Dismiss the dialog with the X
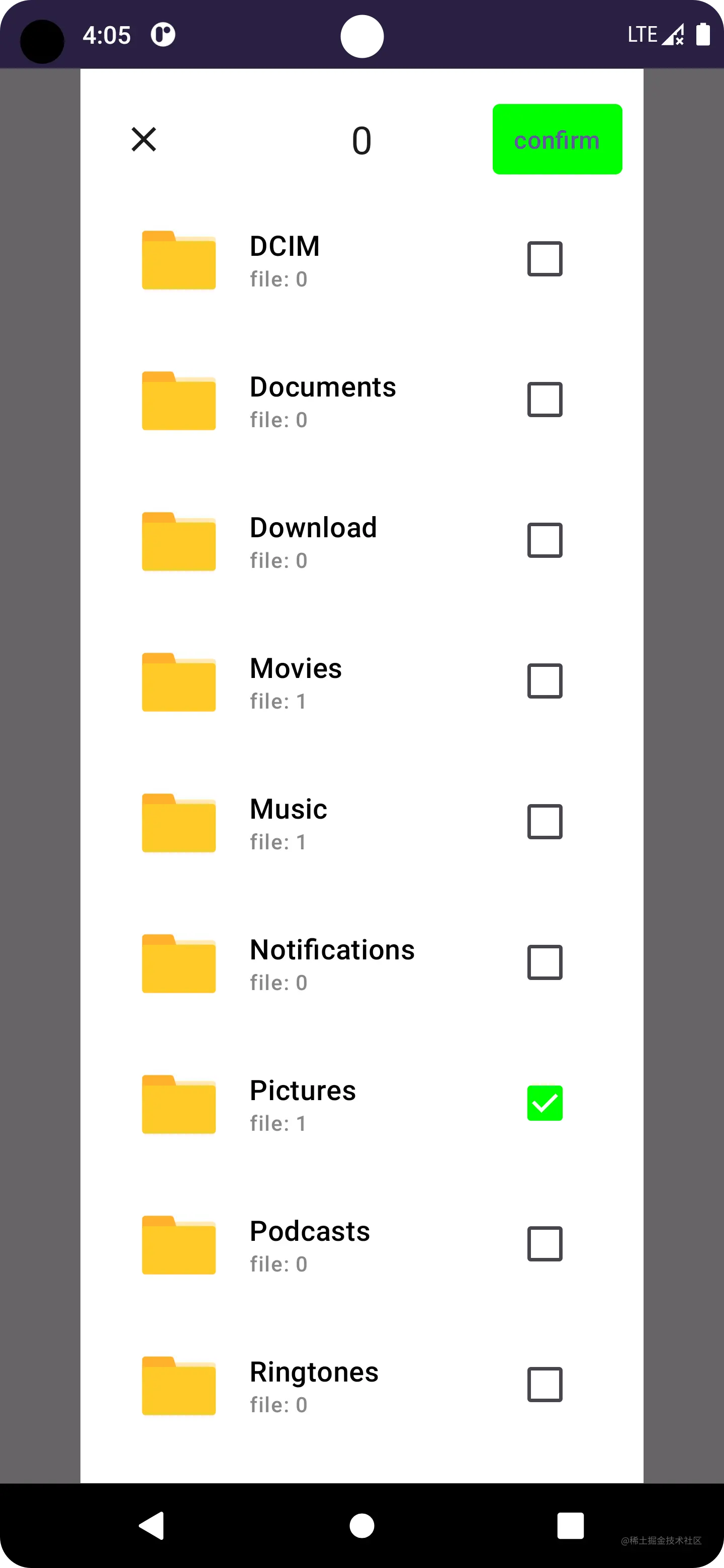724x1568 pixels. click(x=144, y=139)
